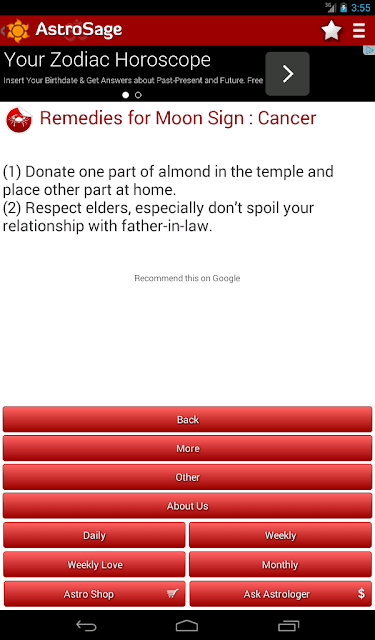Open About Us
This screenshot has width=375, height=640.
[187, 506]
